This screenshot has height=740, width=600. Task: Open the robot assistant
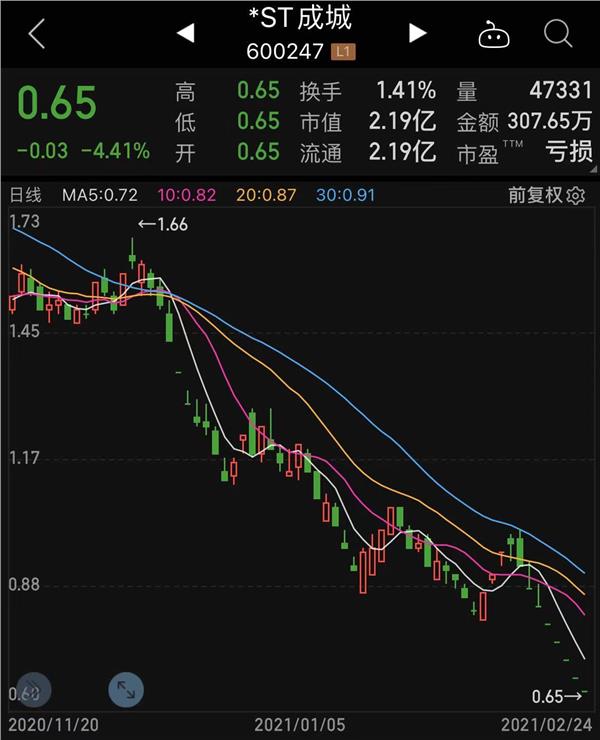point(493,35)
